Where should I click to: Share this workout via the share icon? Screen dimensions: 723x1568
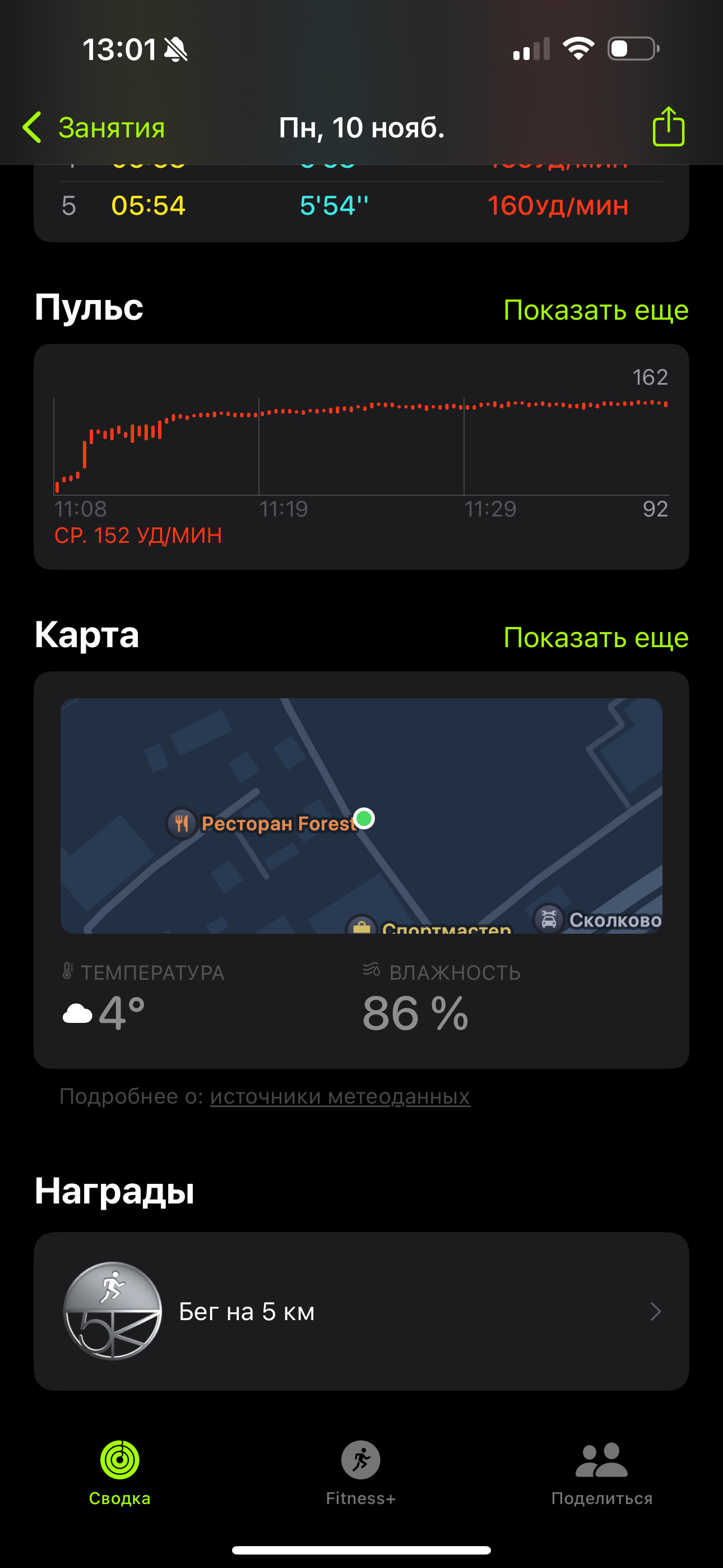[668, 127]
